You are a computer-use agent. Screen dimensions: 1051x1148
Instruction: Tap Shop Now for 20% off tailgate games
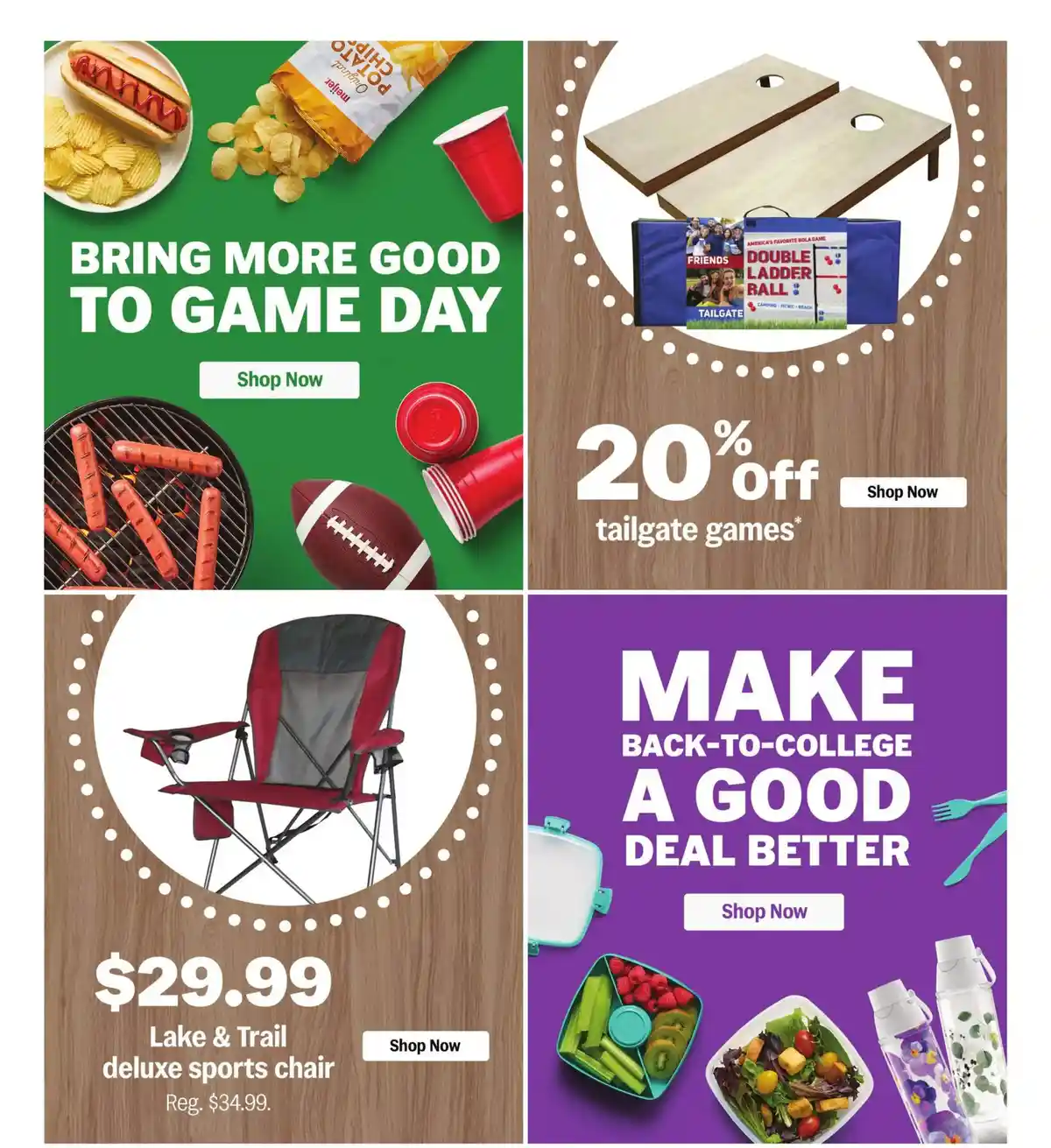click(902, 492)
